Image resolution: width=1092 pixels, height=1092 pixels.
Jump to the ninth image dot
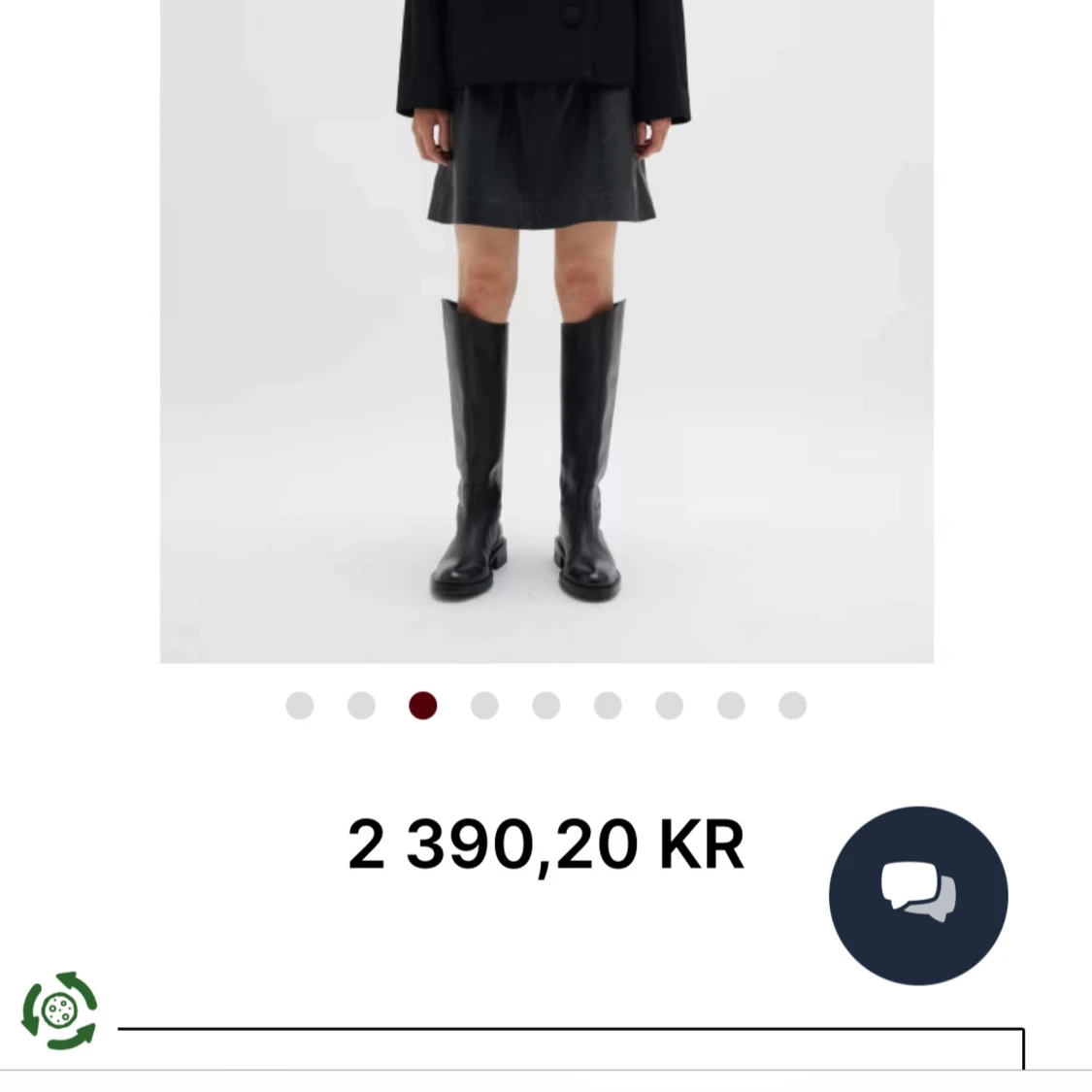click(792, 706)
